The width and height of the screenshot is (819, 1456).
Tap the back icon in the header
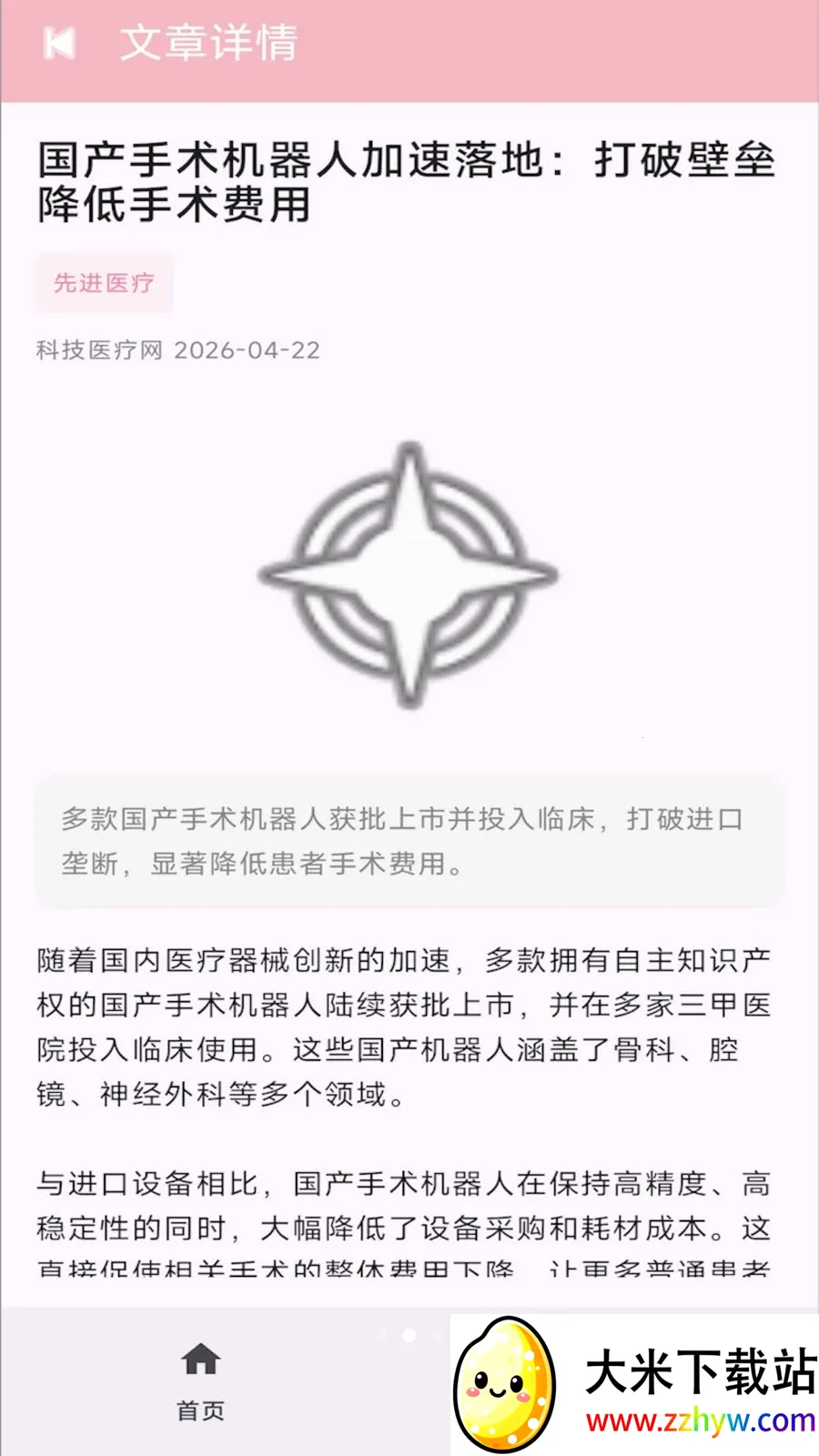(60, 43)
